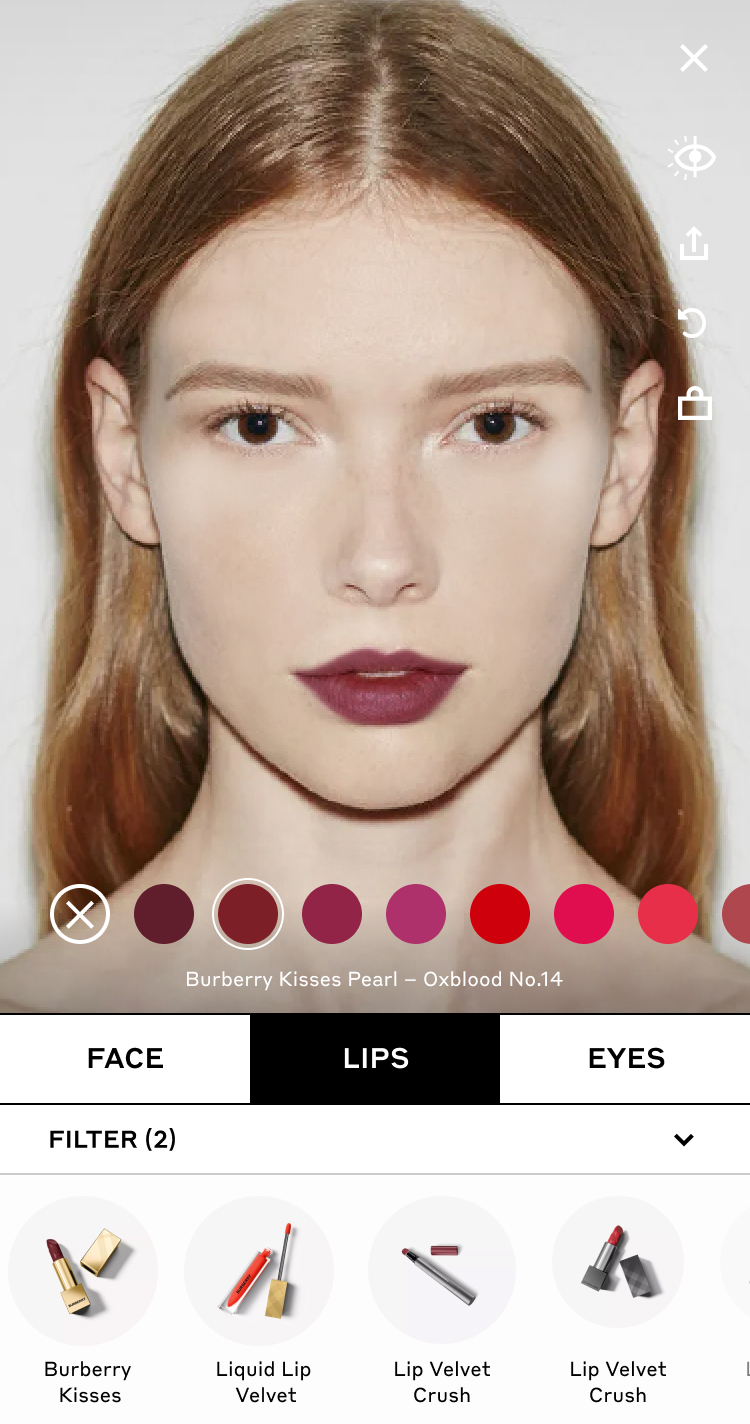750x1424 pixels.
Task: Expand the FILTER (2) dropdown
Action: pyautogui.click(x=684, y=1140)
